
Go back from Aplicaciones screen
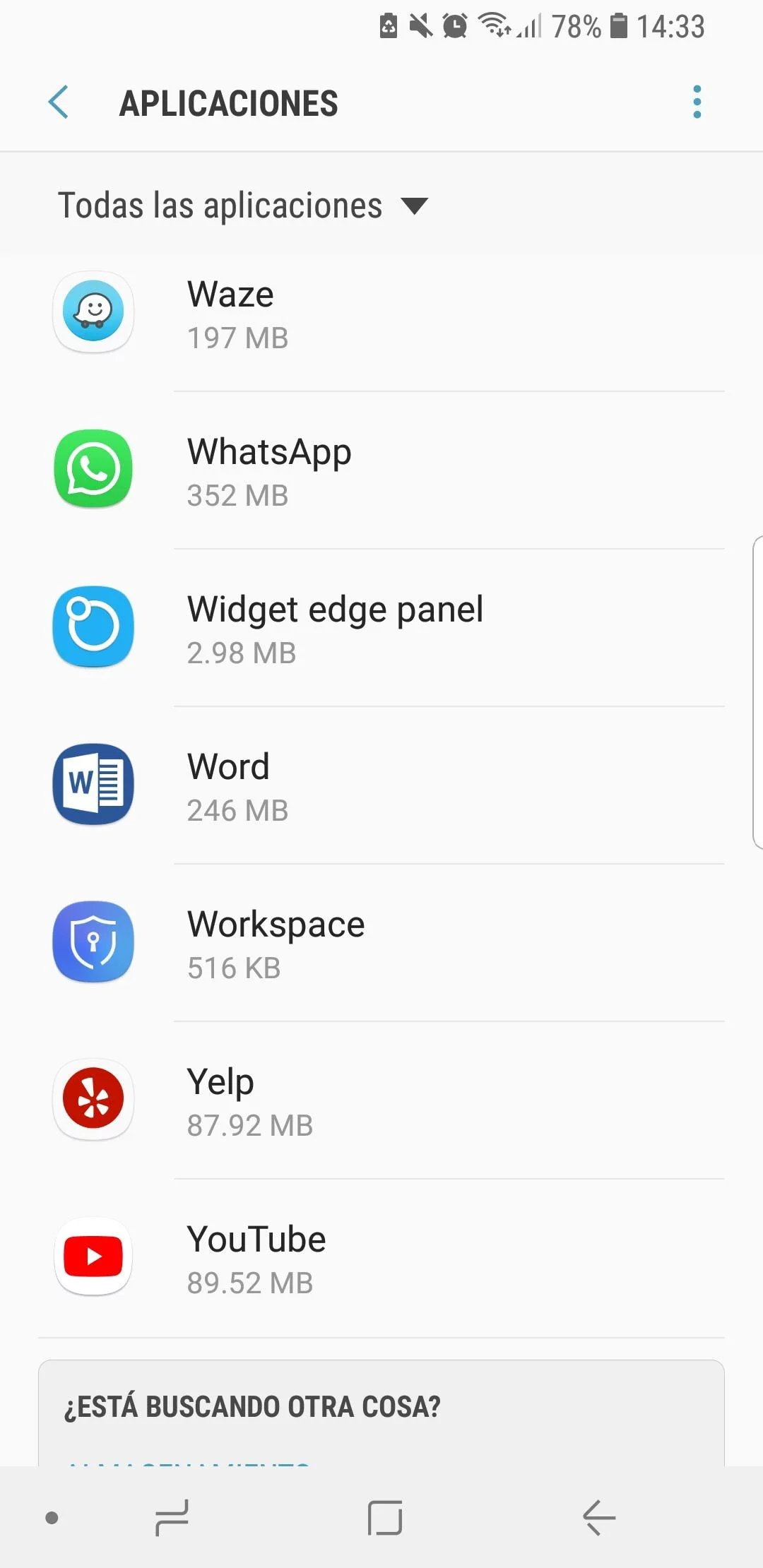59,102
